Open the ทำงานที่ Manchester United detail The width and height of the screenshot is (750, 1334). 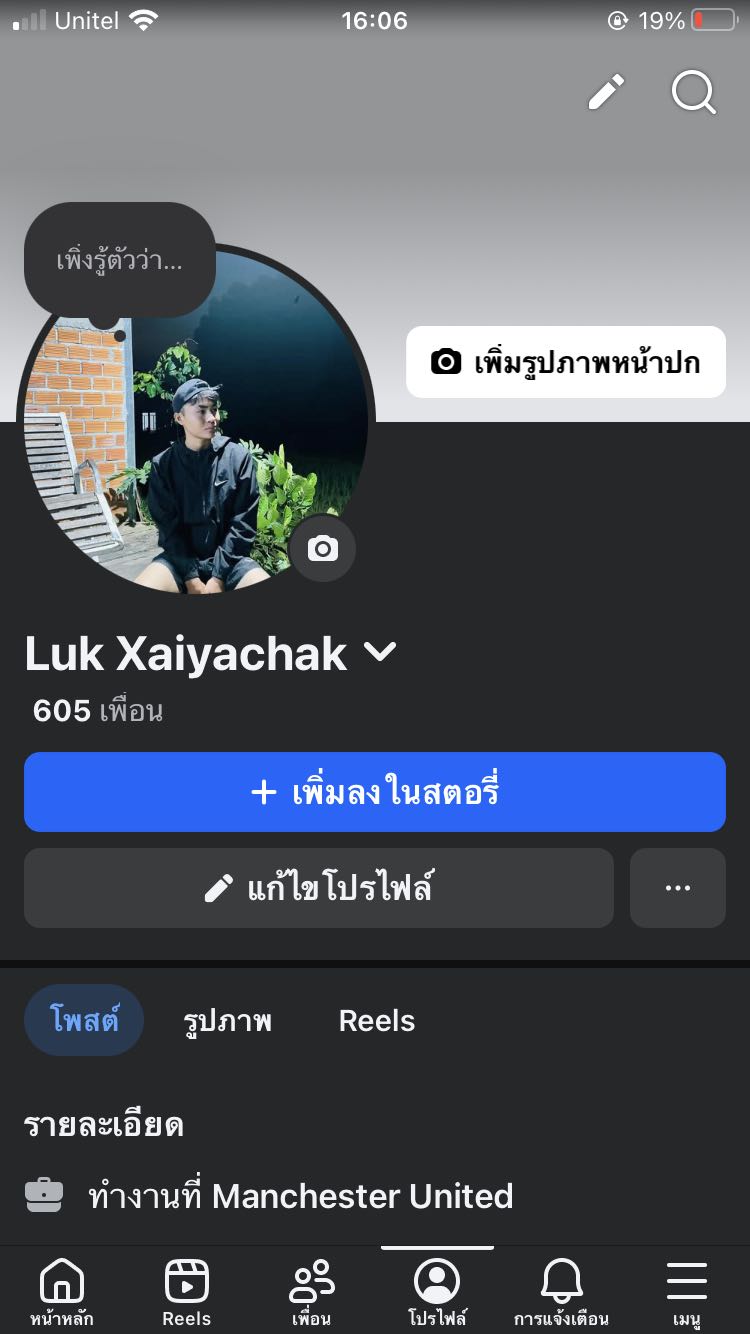(300, 1196)
